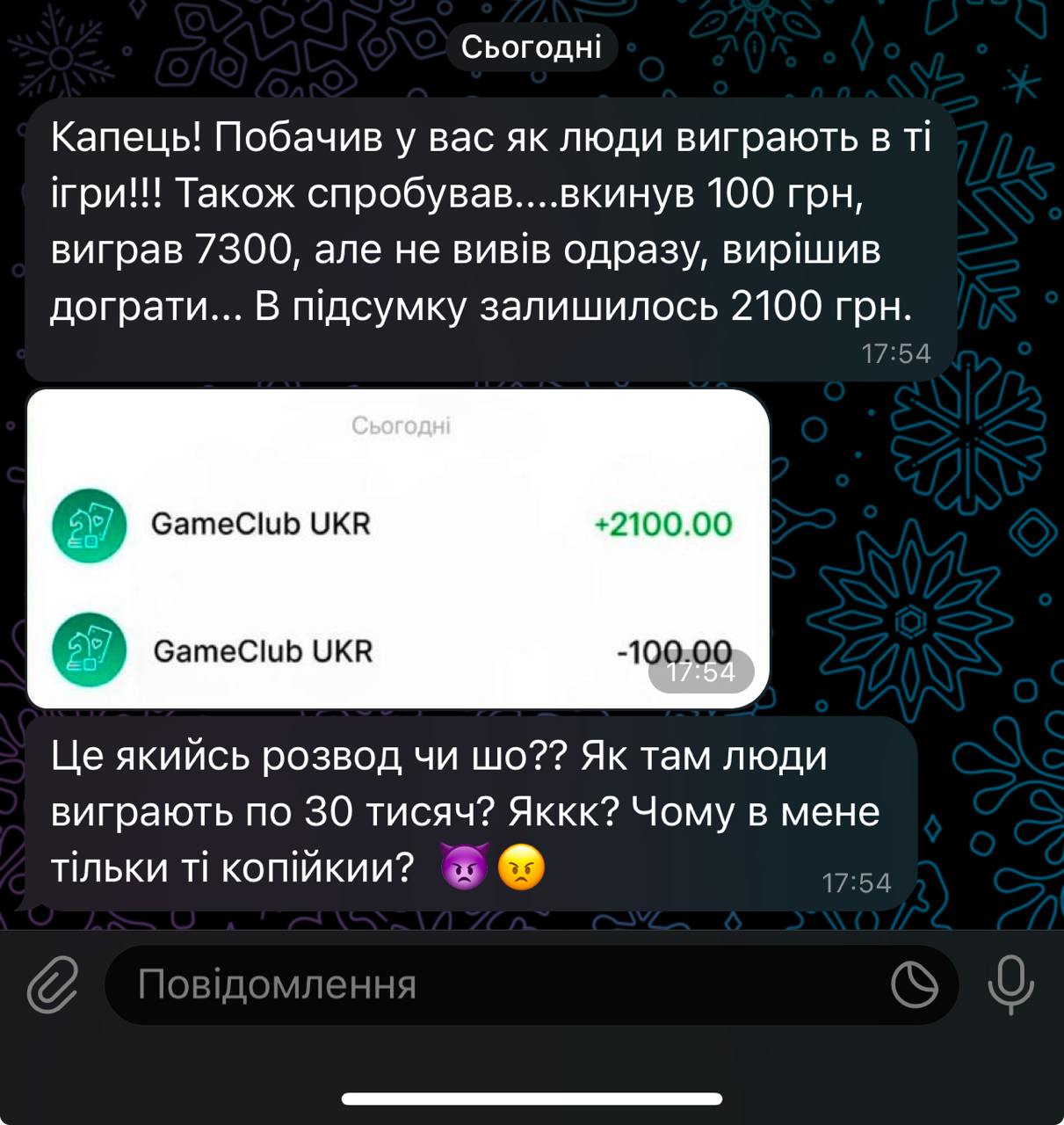
Task: Focus the Повідомлення message field
Action: point(492,984)
